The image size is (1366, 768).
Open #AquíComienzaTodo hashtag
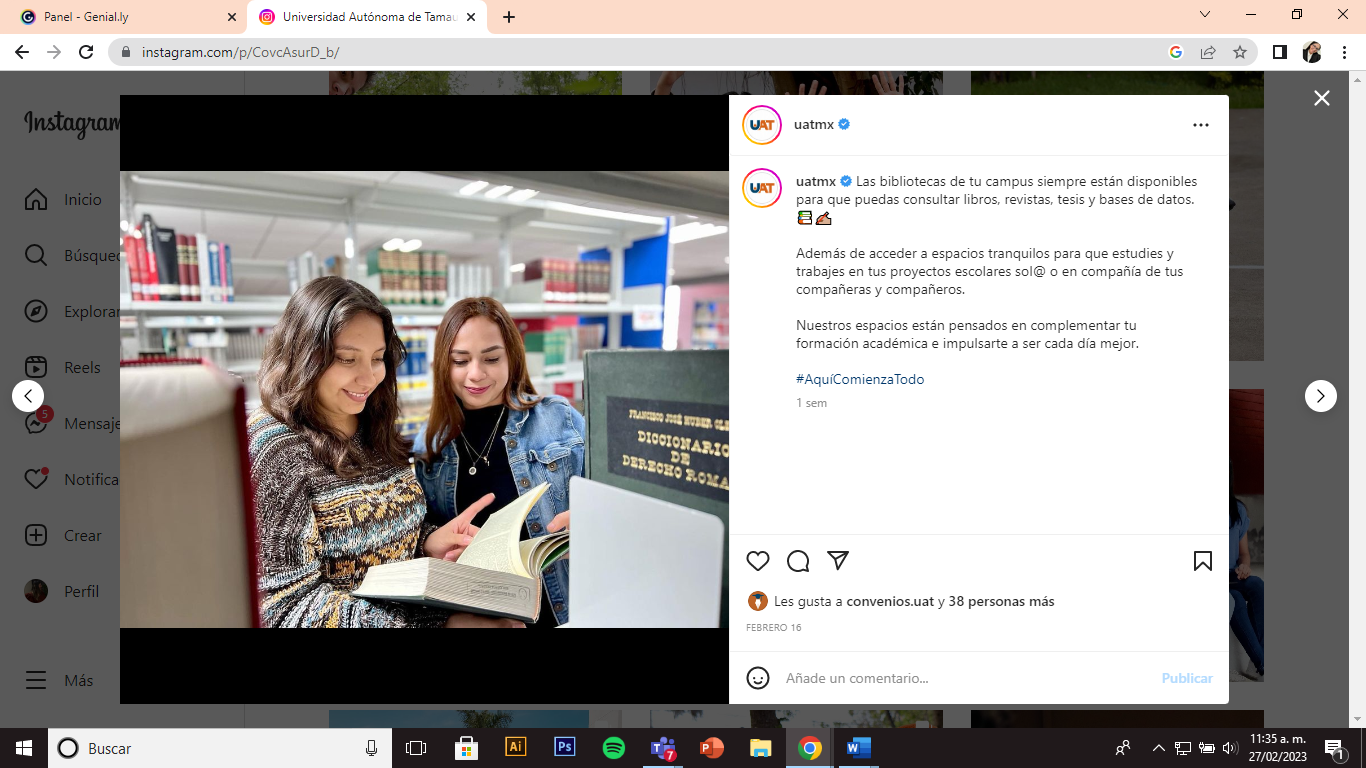pyautogui.click(x=860, y=379)
